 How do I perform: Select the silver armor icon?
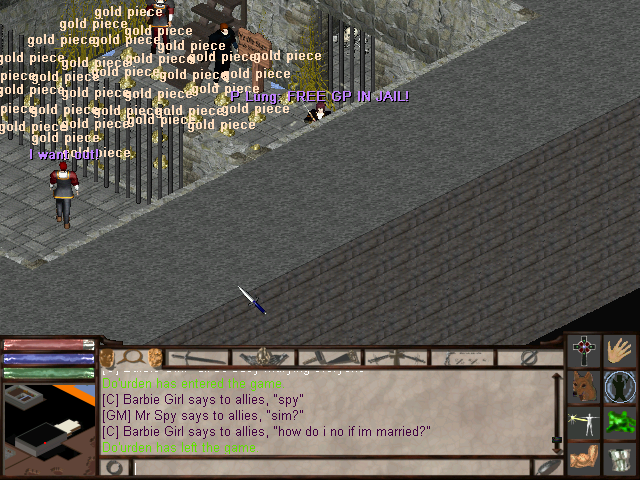point(621,458)
